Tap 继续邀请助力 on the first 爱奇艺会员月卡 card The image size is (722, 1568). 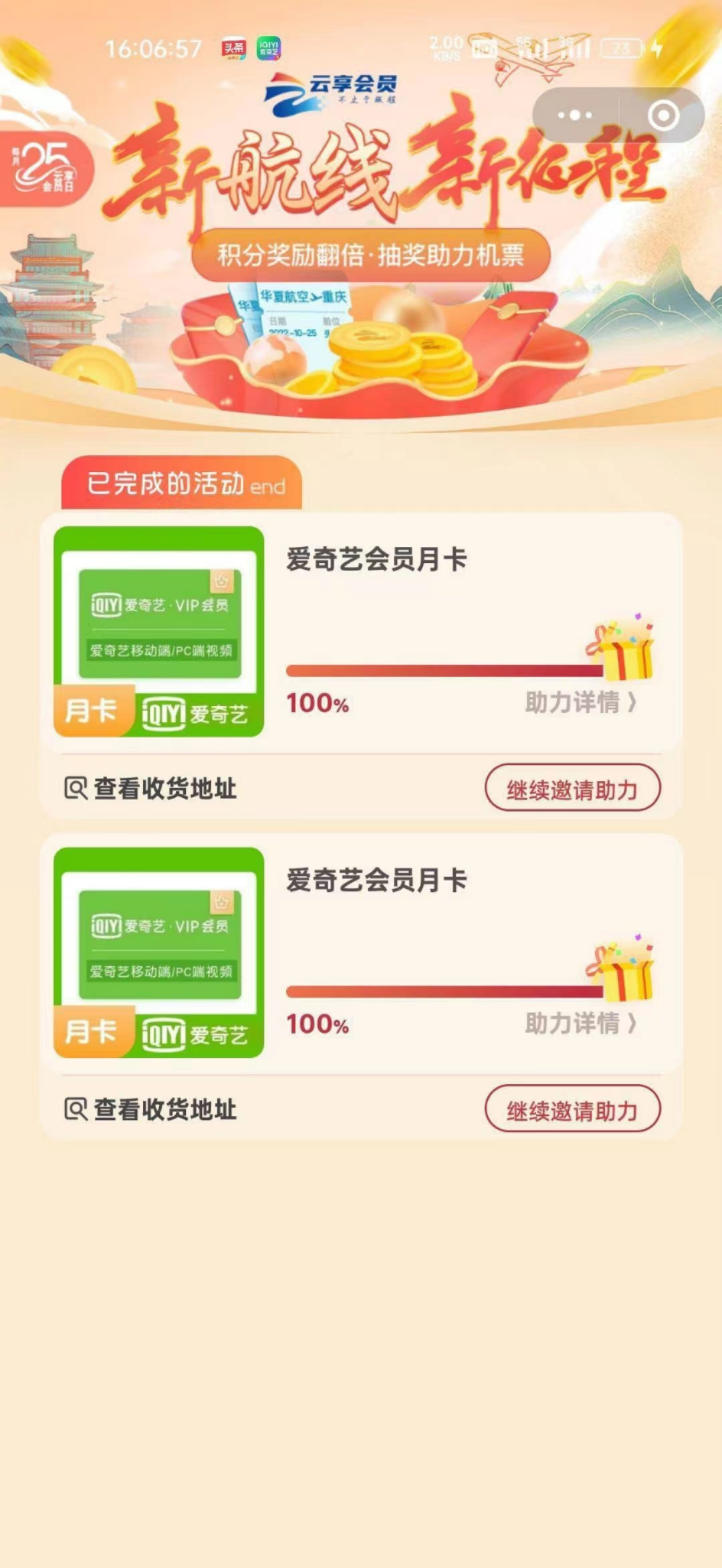point(572,789)
